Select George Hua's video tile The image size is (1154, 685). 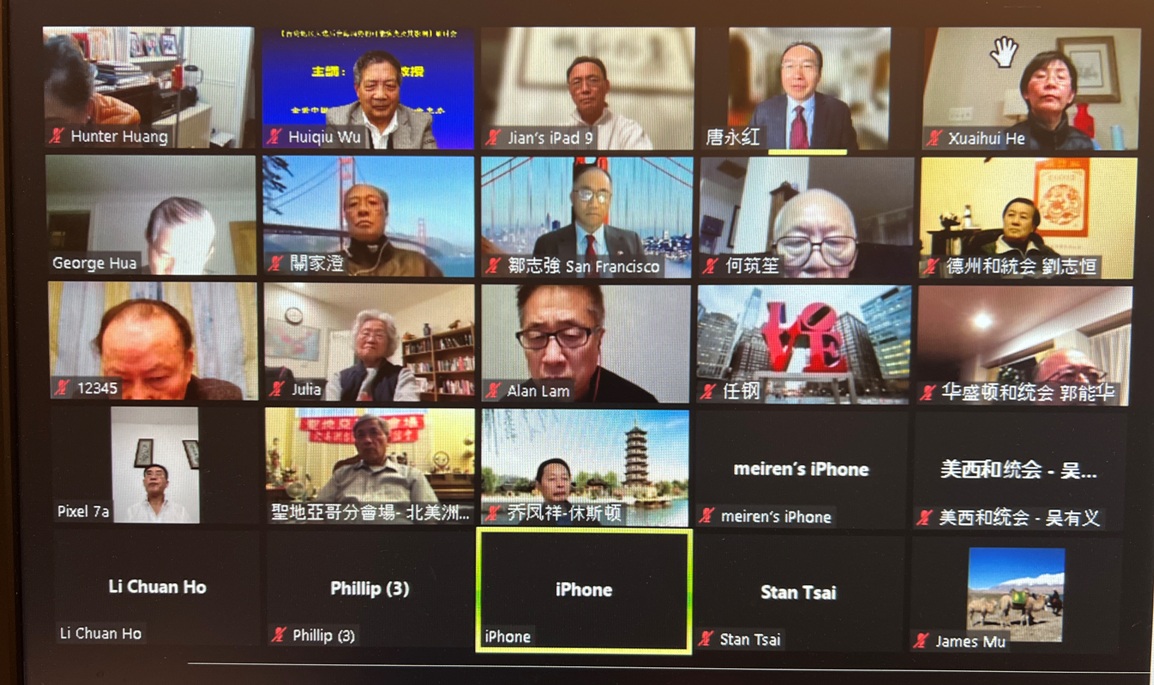pyautogui.click(x=150, y=215)
